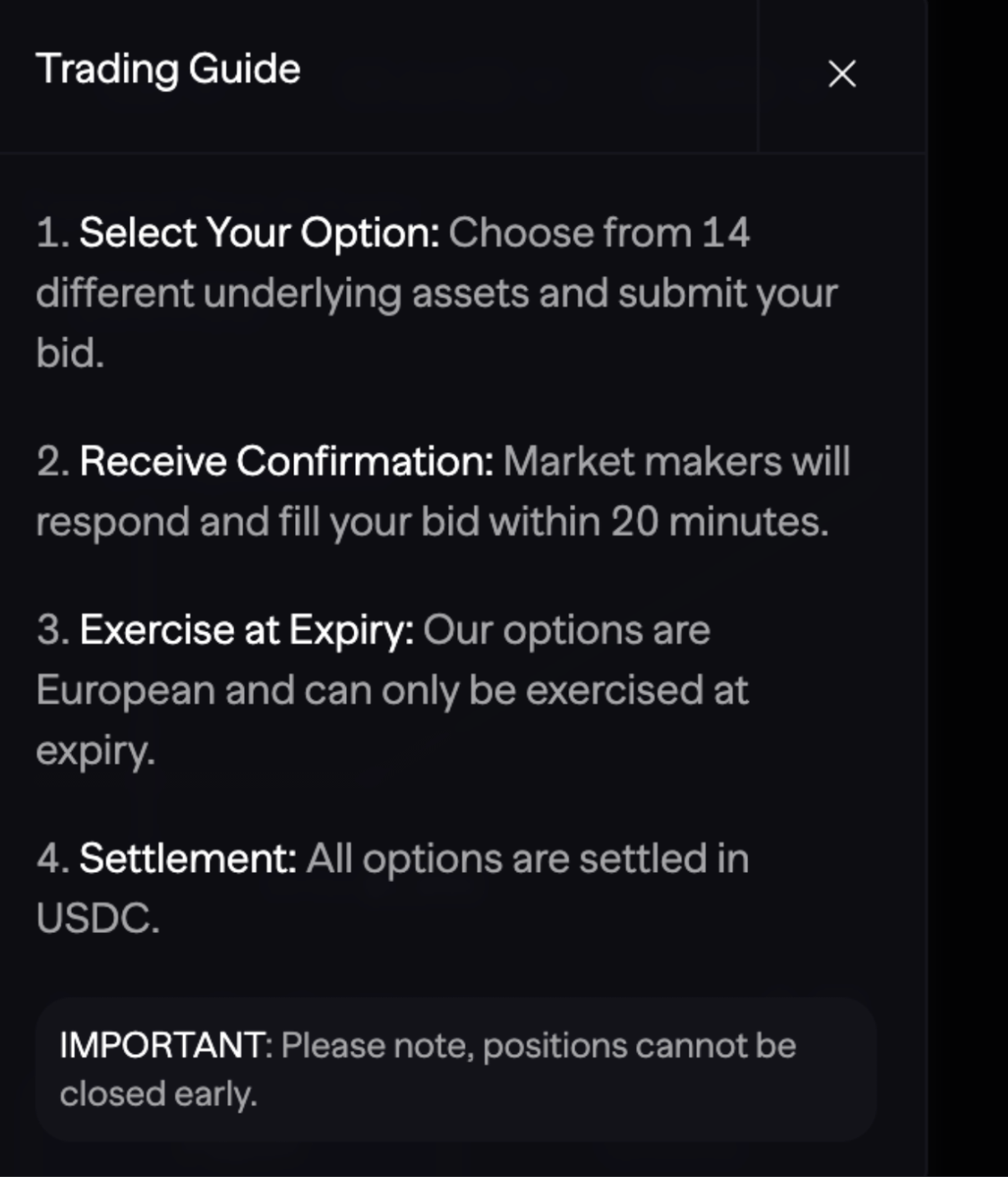
Task: Click the positions cannot be closed early text
Action: [x=535, y=1043]
